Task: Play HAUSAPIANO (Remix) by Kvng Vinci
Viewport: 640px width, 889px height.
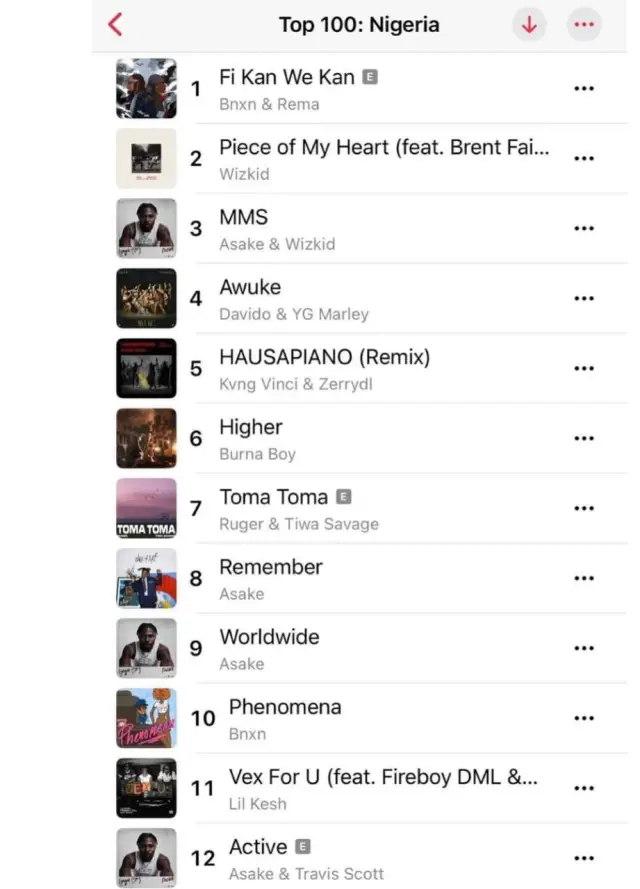Action: 324,357
